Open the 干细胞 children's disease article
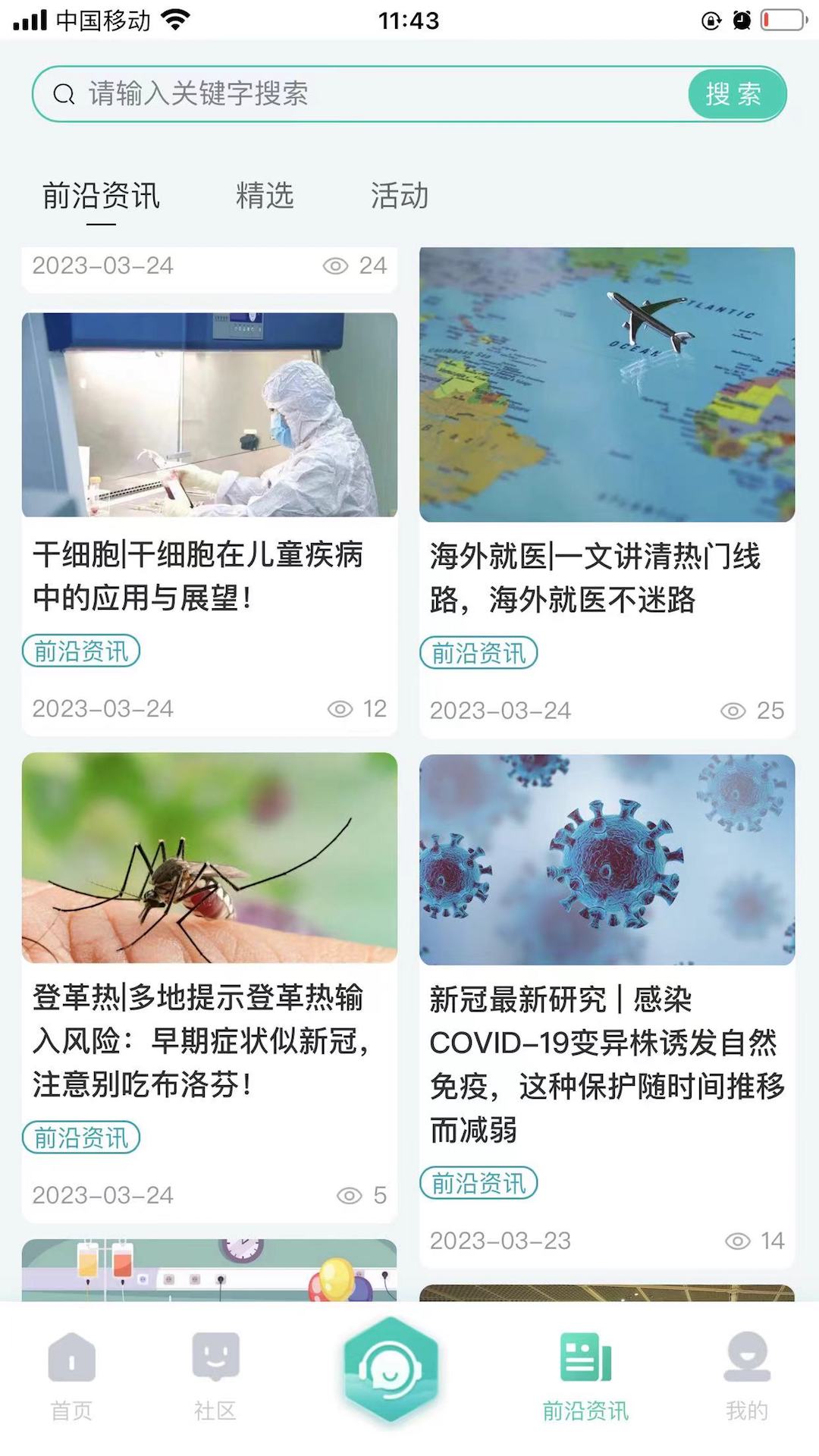Image resolution: width=819 pixels, height=1456 pixels. (x=199, y=576)
